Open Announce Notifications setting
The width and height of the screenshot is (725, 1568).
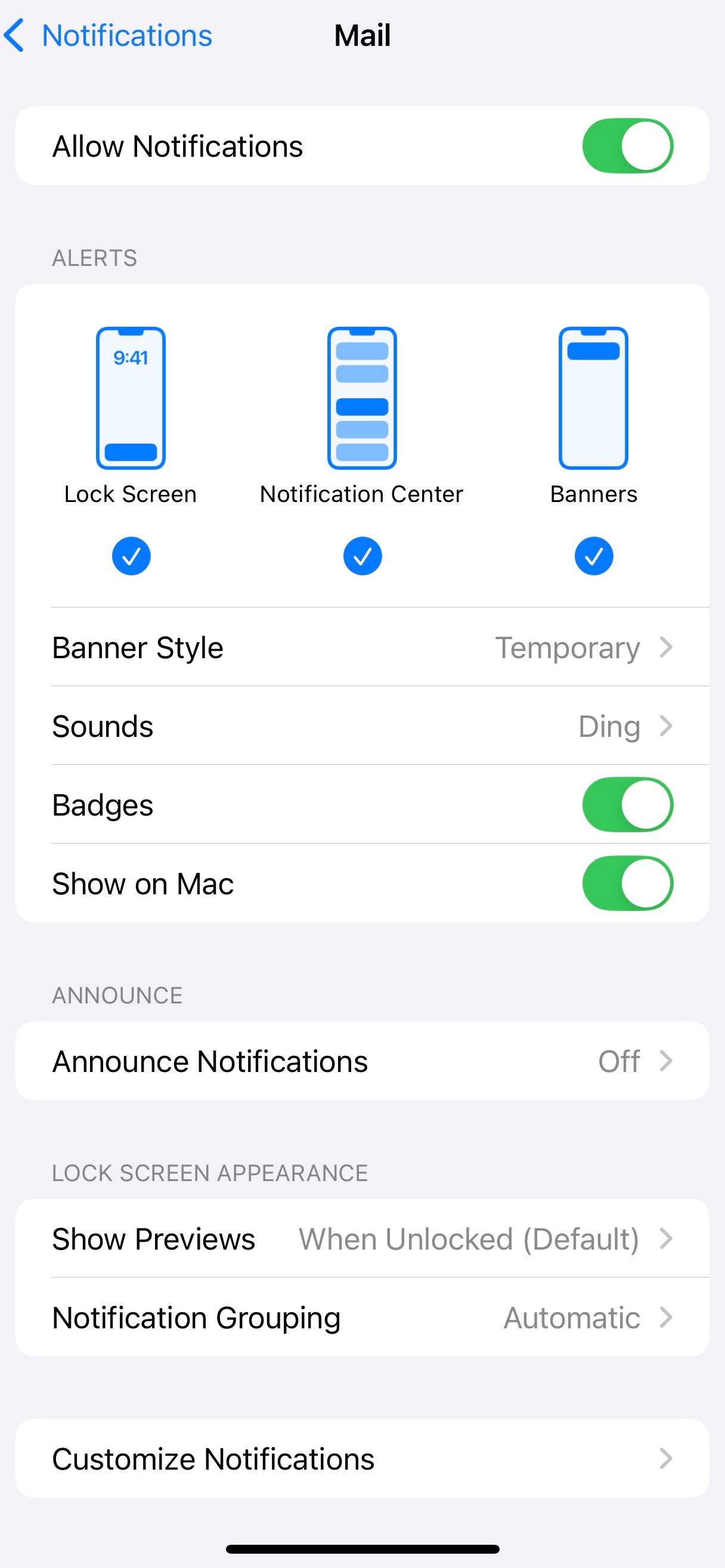click(362, 1061)
